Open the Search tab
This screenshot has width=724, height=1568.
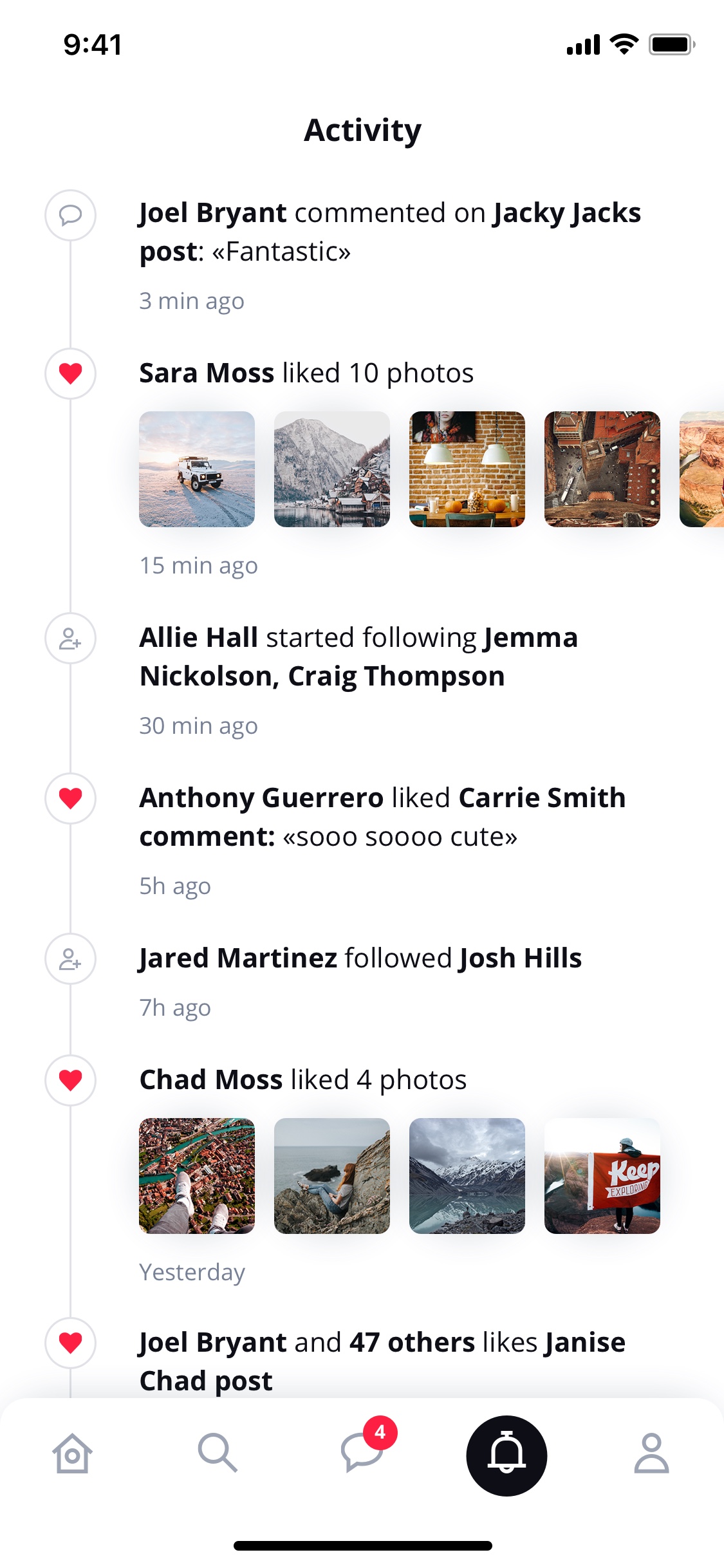218,1454
